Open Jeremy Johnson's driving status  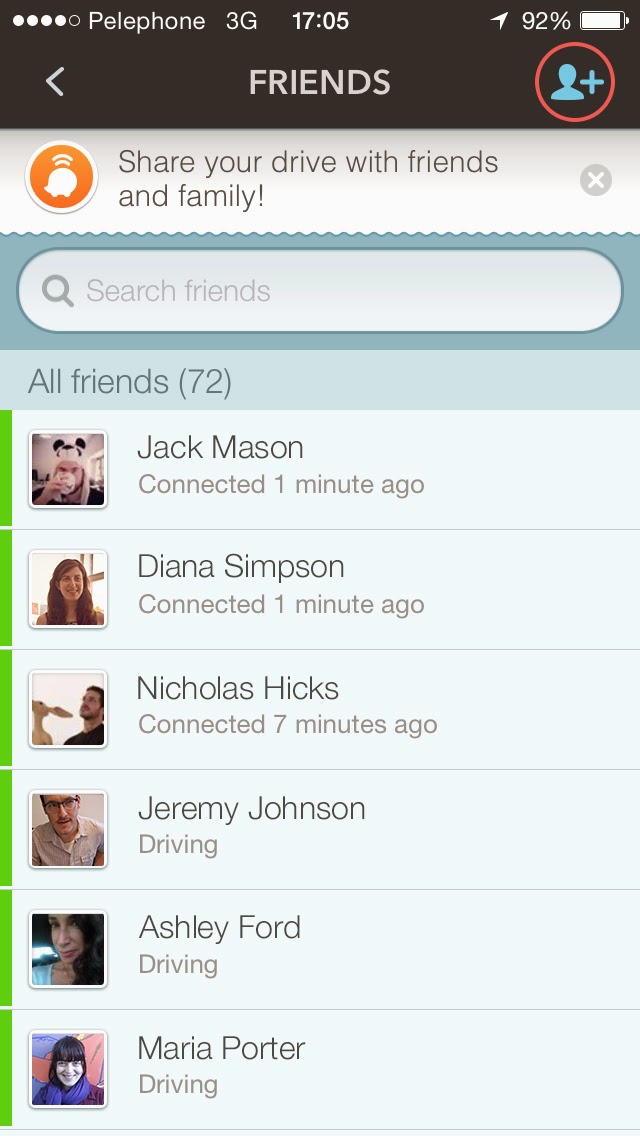coord(320,830)
